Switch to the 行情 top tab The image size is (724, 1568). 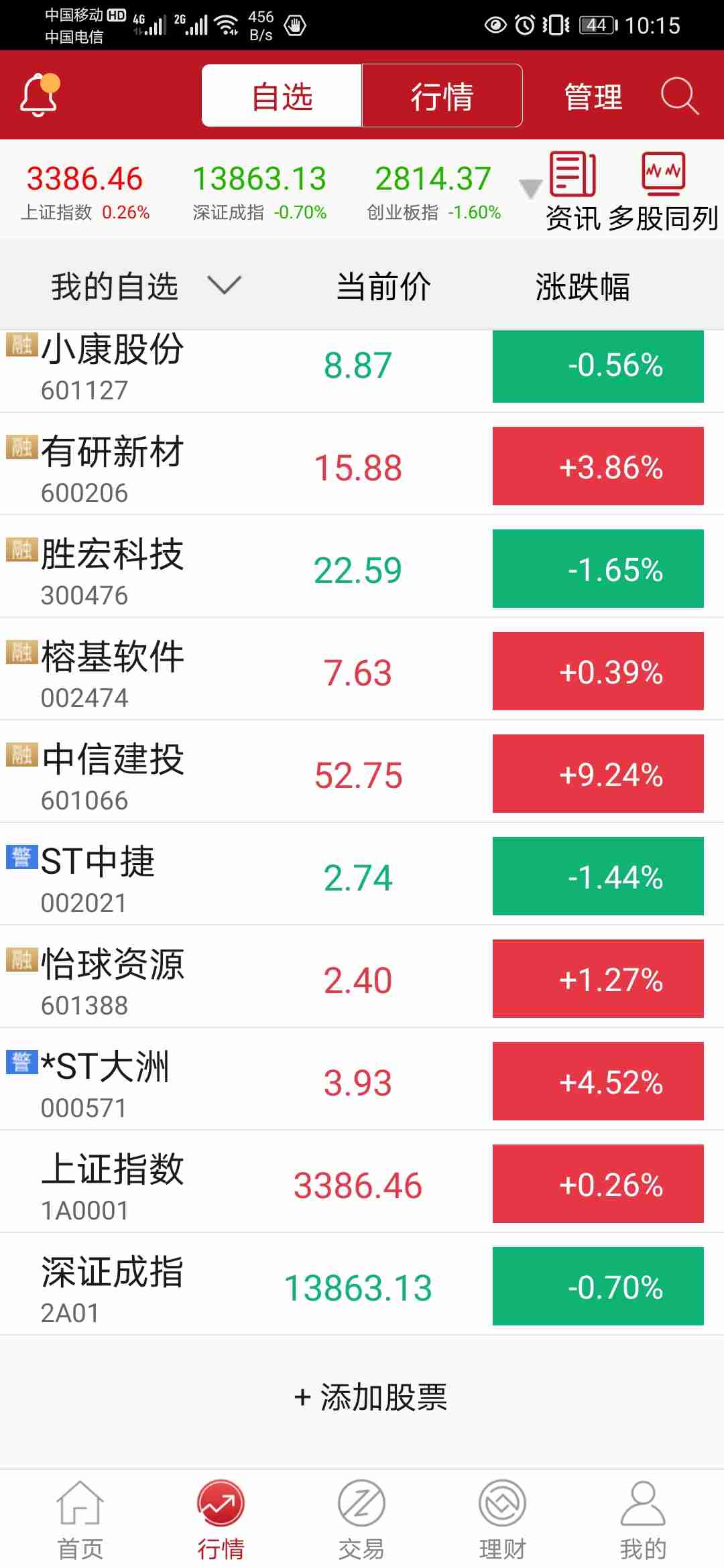click(442, 96)
